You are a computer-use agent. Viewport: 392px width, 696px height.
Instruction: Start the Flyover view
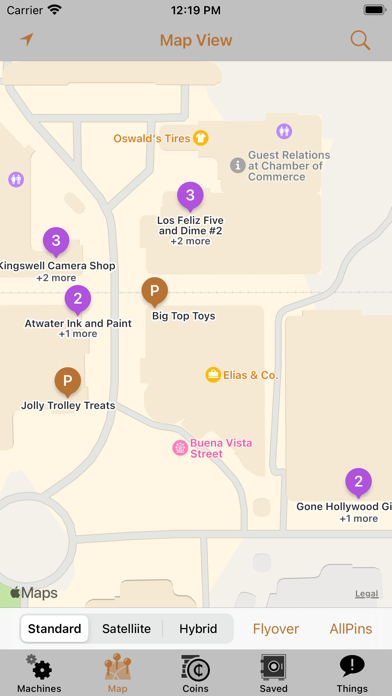click(x=276, y=629)
